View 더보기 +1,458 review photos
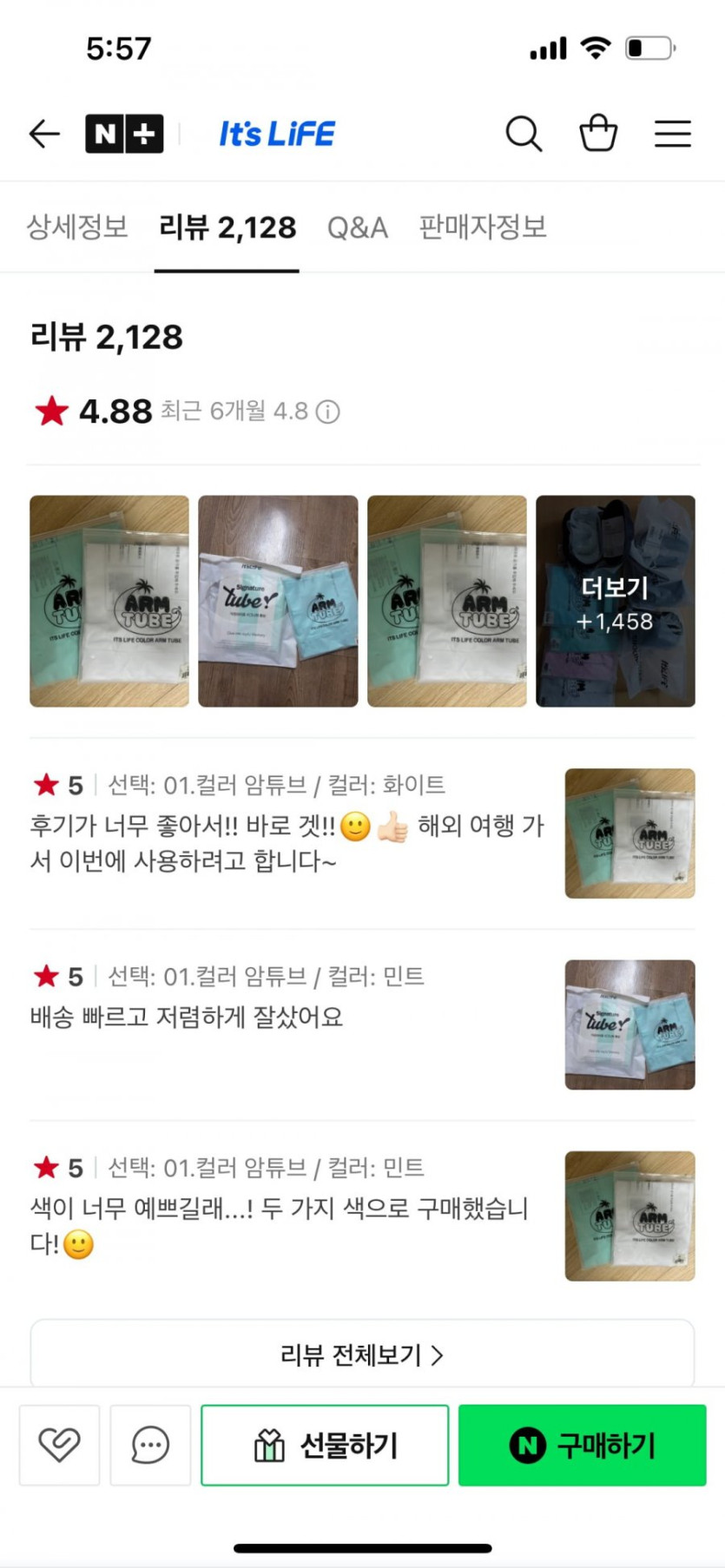This screenshot has width=725, height=1568. (x=615, y=601)
